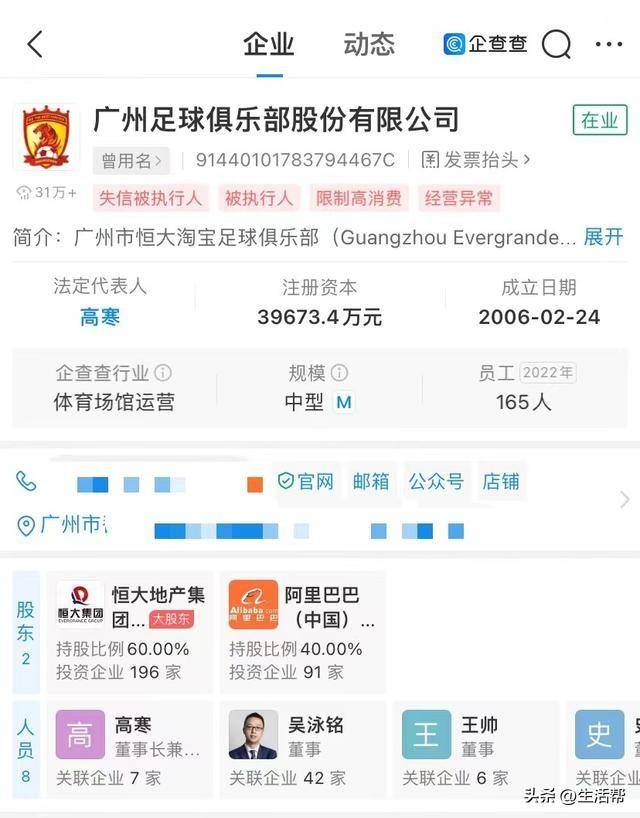Tap the 邮箱 email chip
This screenshot has width=640, height=818.
coord(370,481)
